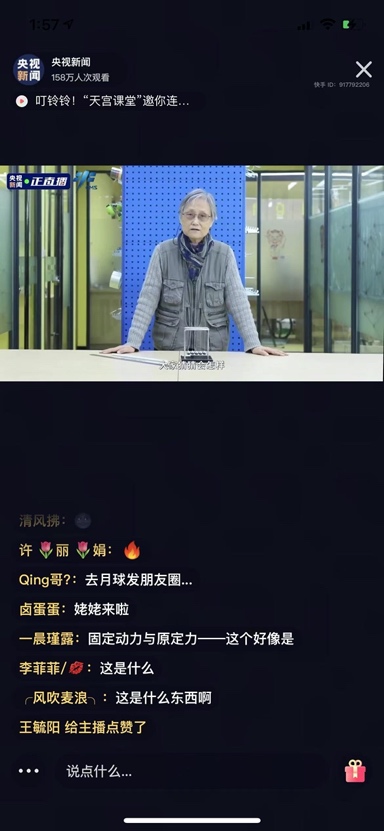384x831 pixels.
Task: Tap the live video player
Action: 192,273
